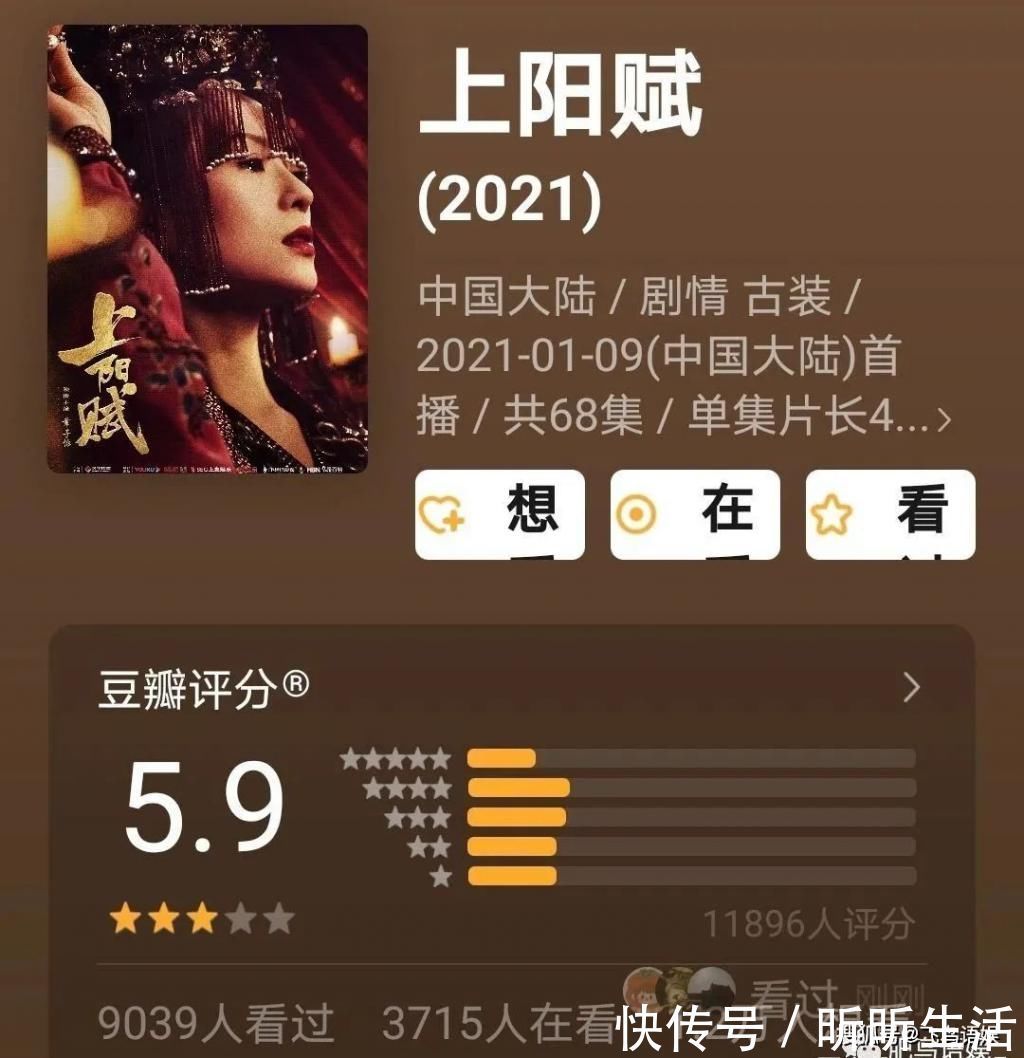Toggle 看过 to mark as watched
1024x1058 pixels.
point(890,513)
